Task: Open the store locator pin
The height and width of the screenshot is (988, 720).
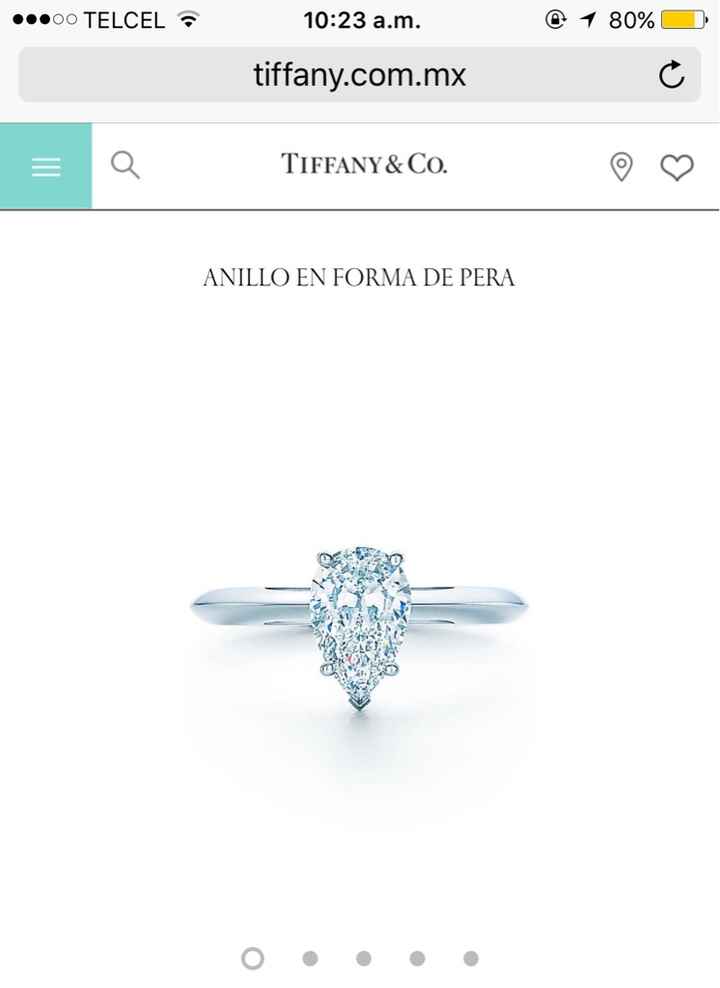Action: [622, 167]
